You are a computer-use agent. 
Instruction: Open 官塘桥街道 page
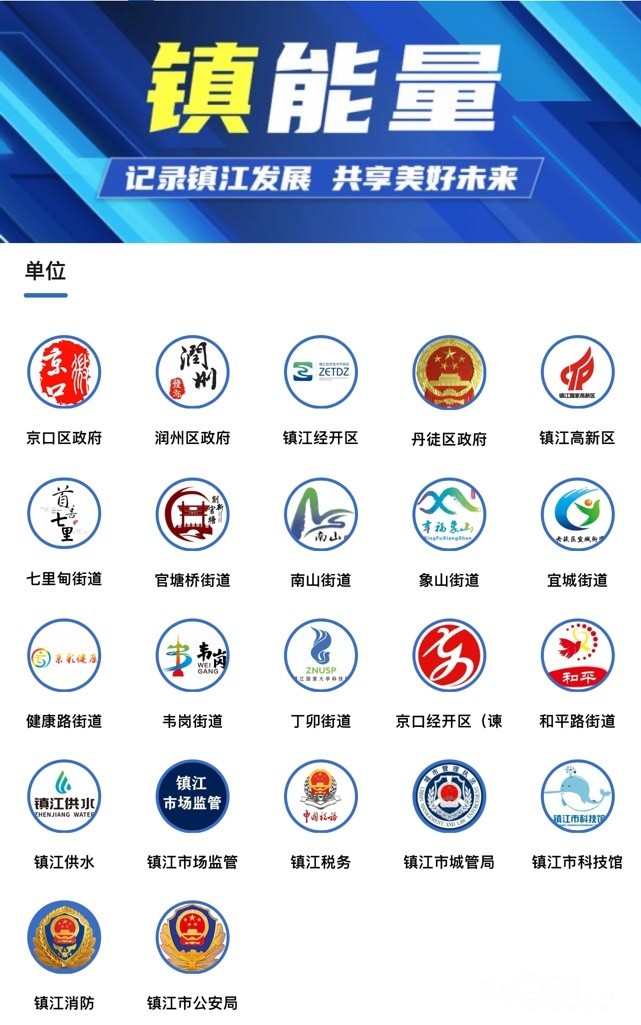(x=192, y=514)
